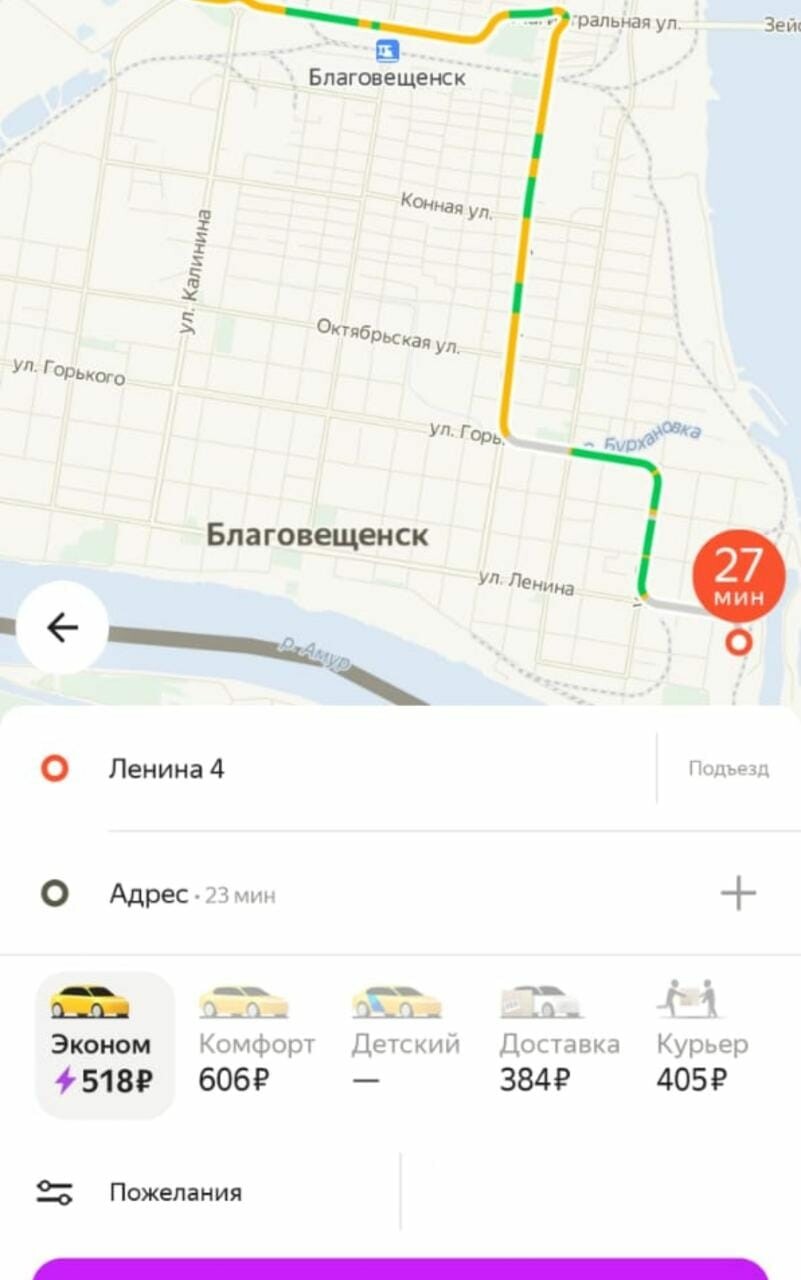This screenshot has height=1280, width=801.
Task: Switch to the Доставка option
Action: tap(558, 1045)
